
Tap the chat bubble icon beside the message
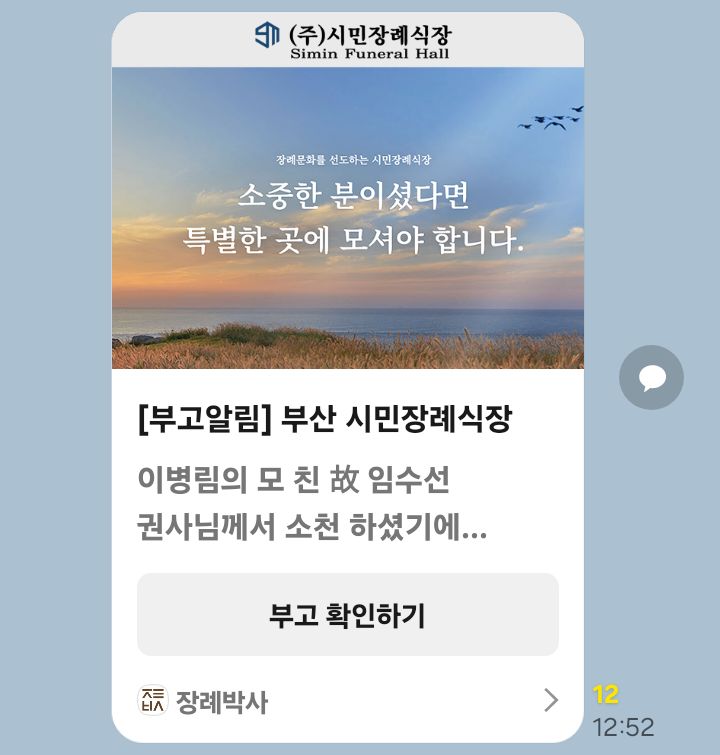point(651,378)
